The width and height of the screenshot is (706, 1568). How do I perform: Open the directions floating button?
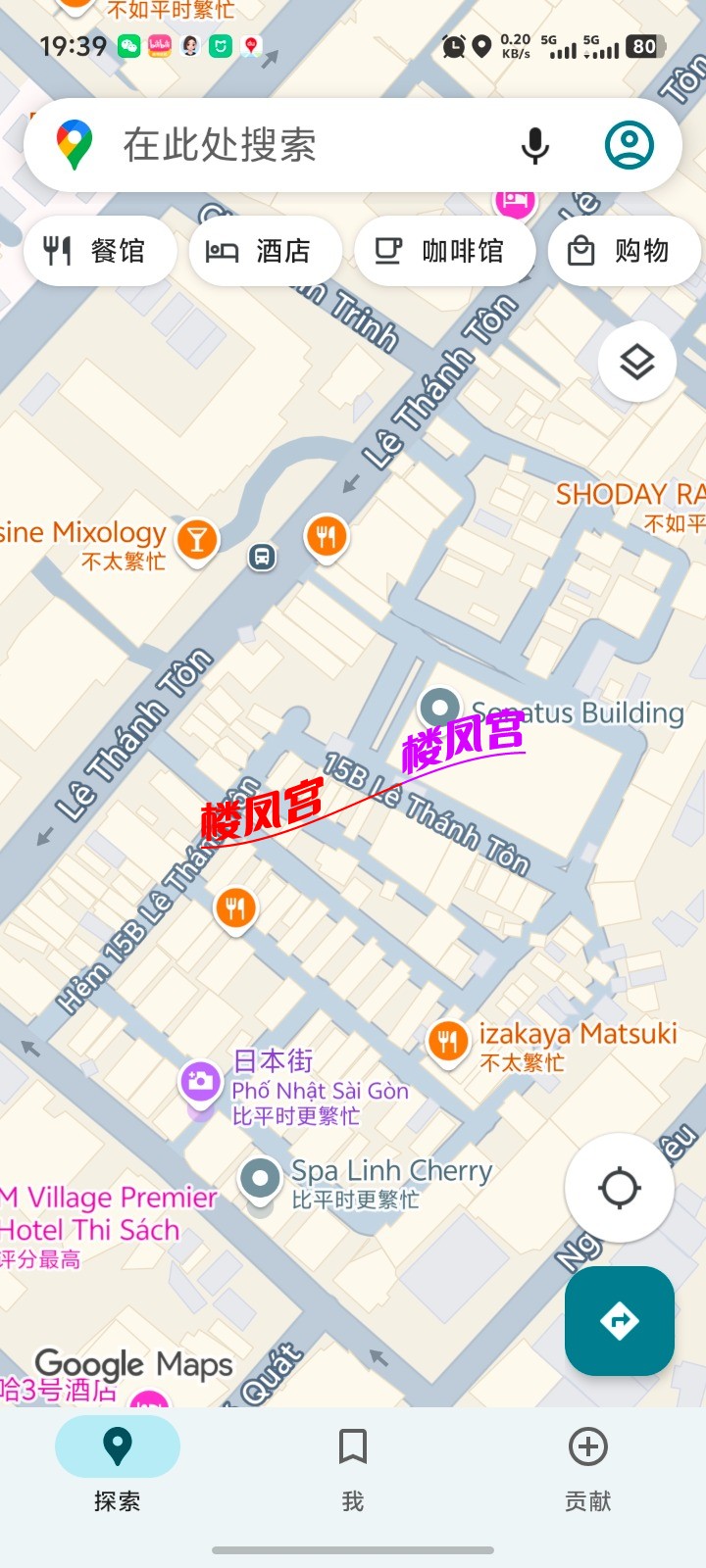(x=619, y=1321)
